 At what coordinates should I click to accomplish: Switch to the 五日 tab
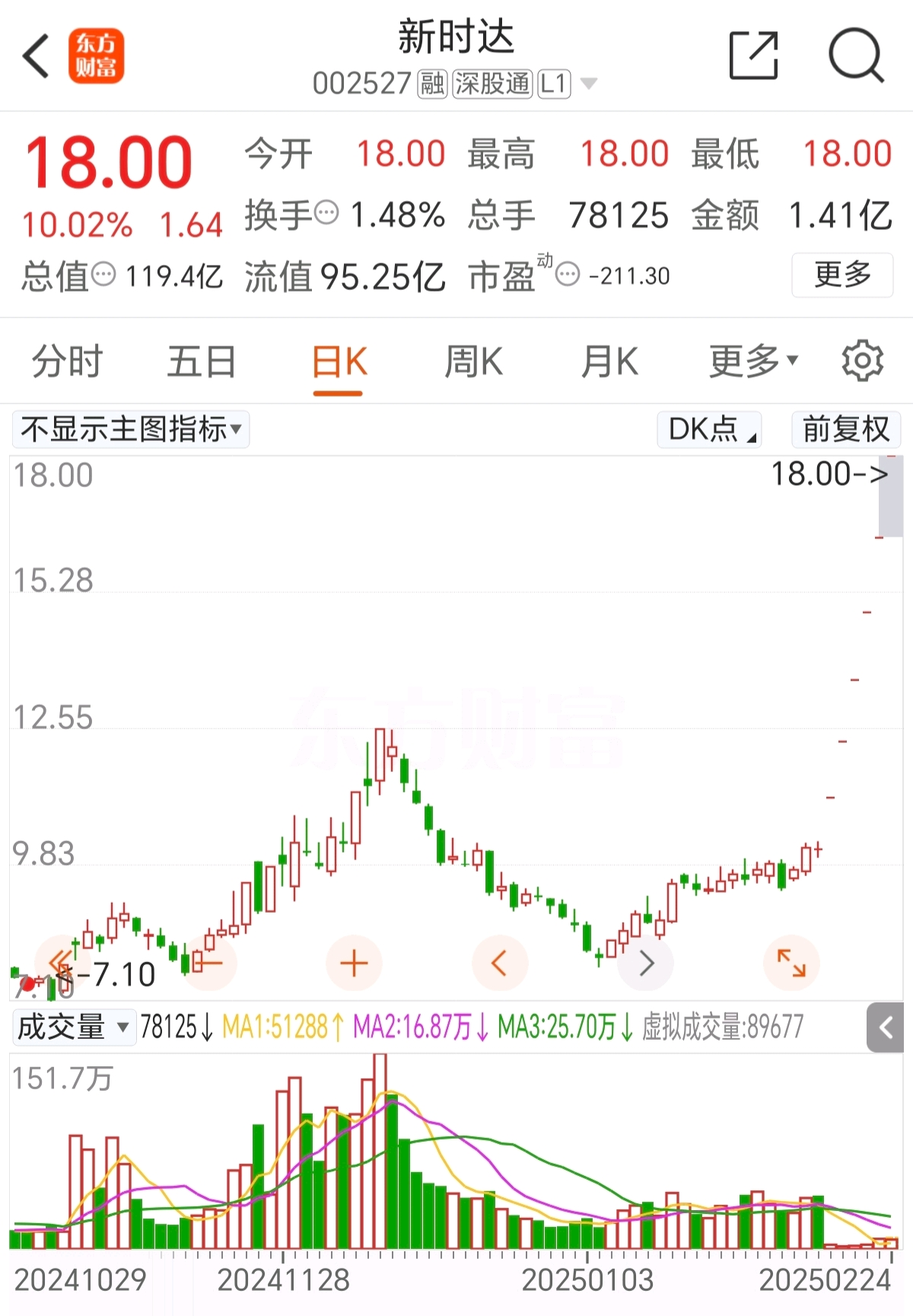[202, 362]
